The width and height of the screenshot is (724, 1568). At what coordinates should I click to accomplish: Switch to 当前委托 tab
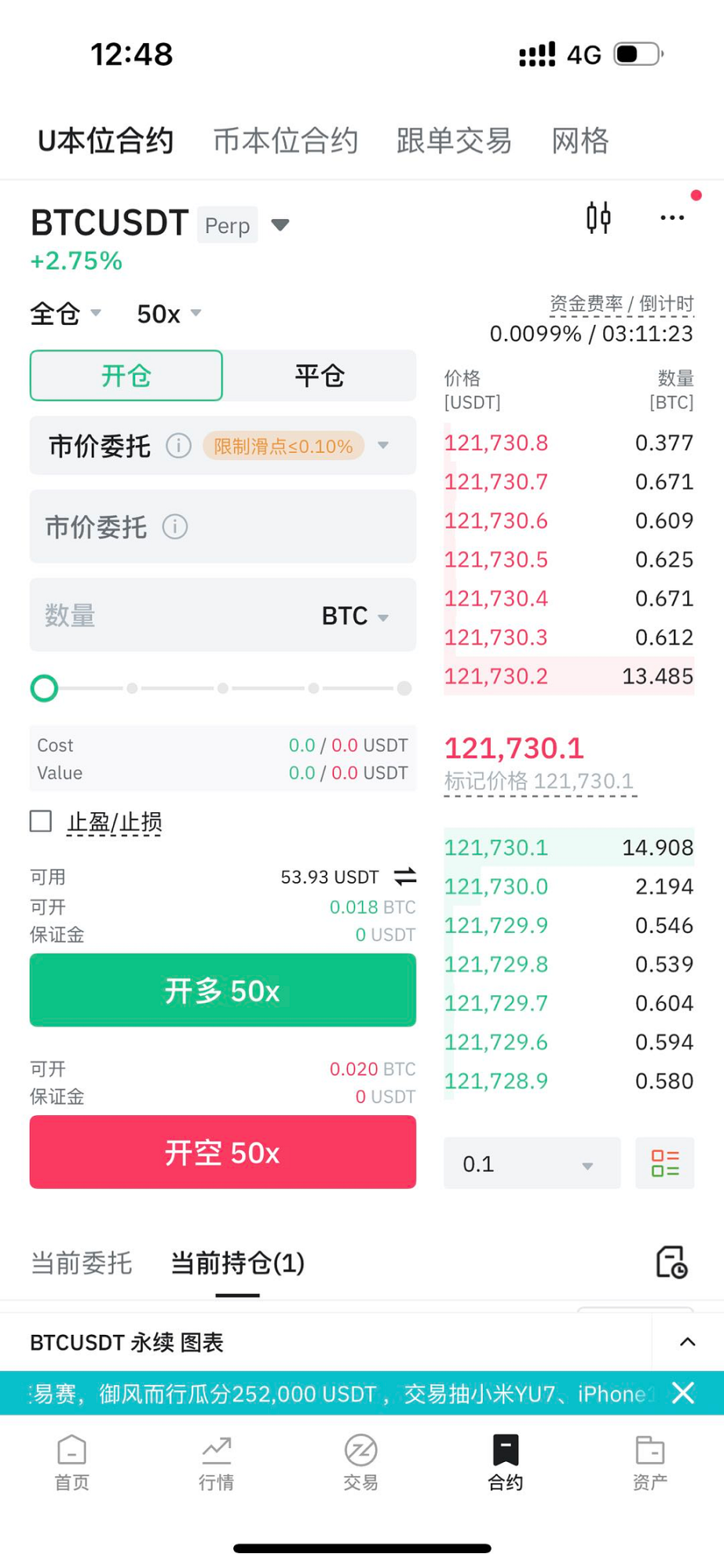[x=81, y=1264]
